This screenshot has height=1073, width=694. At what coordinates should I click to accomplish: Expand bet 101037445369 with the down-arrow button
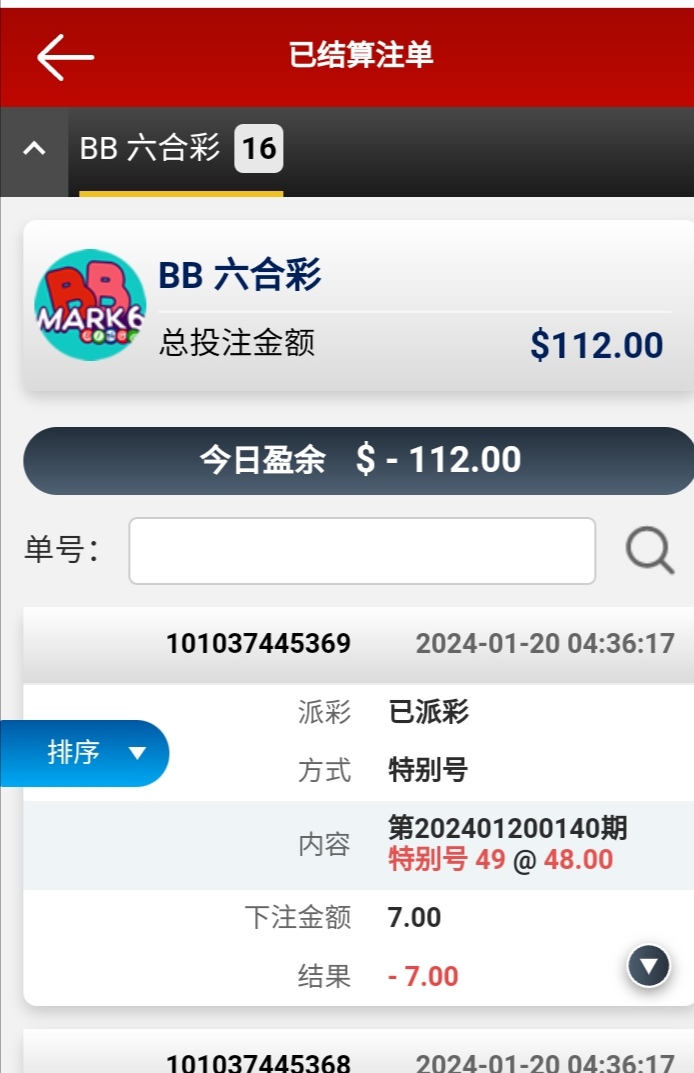coord(649,966)
